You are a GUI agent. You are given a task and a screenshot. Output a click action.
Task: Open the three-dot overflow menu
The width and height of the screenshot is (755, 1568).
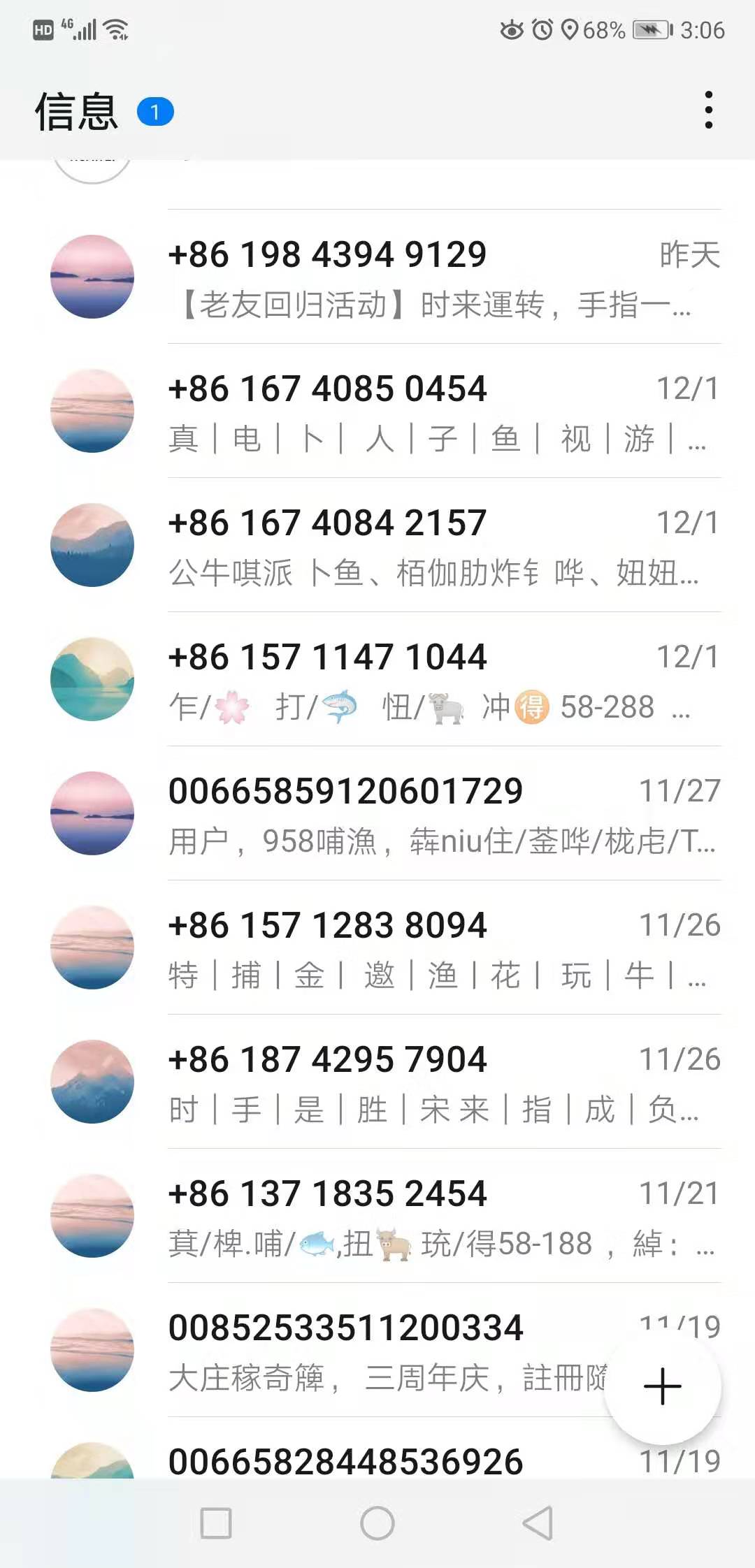709,109
